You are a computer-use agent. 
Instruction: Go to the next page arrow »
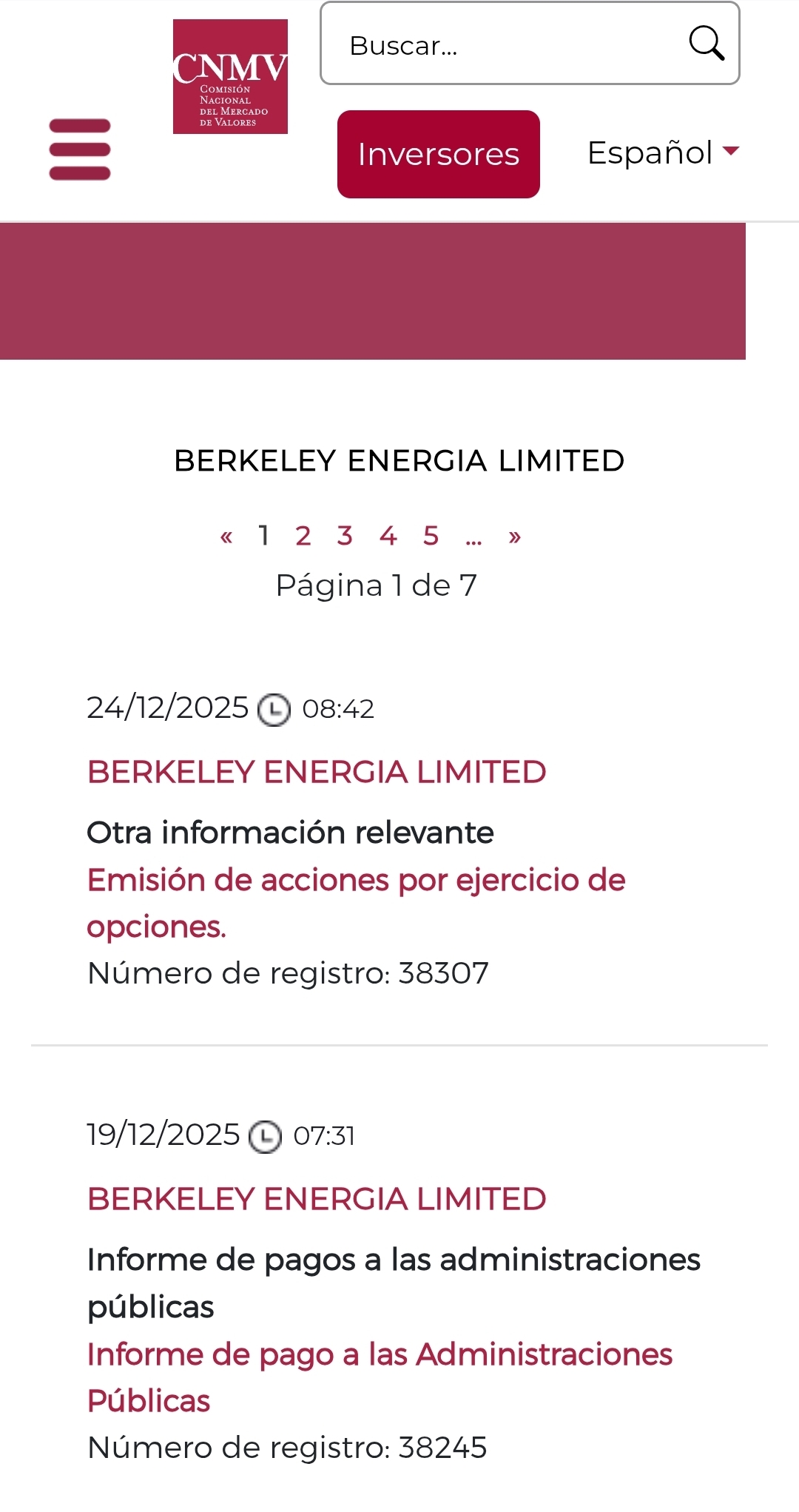[x=515, y=536]
